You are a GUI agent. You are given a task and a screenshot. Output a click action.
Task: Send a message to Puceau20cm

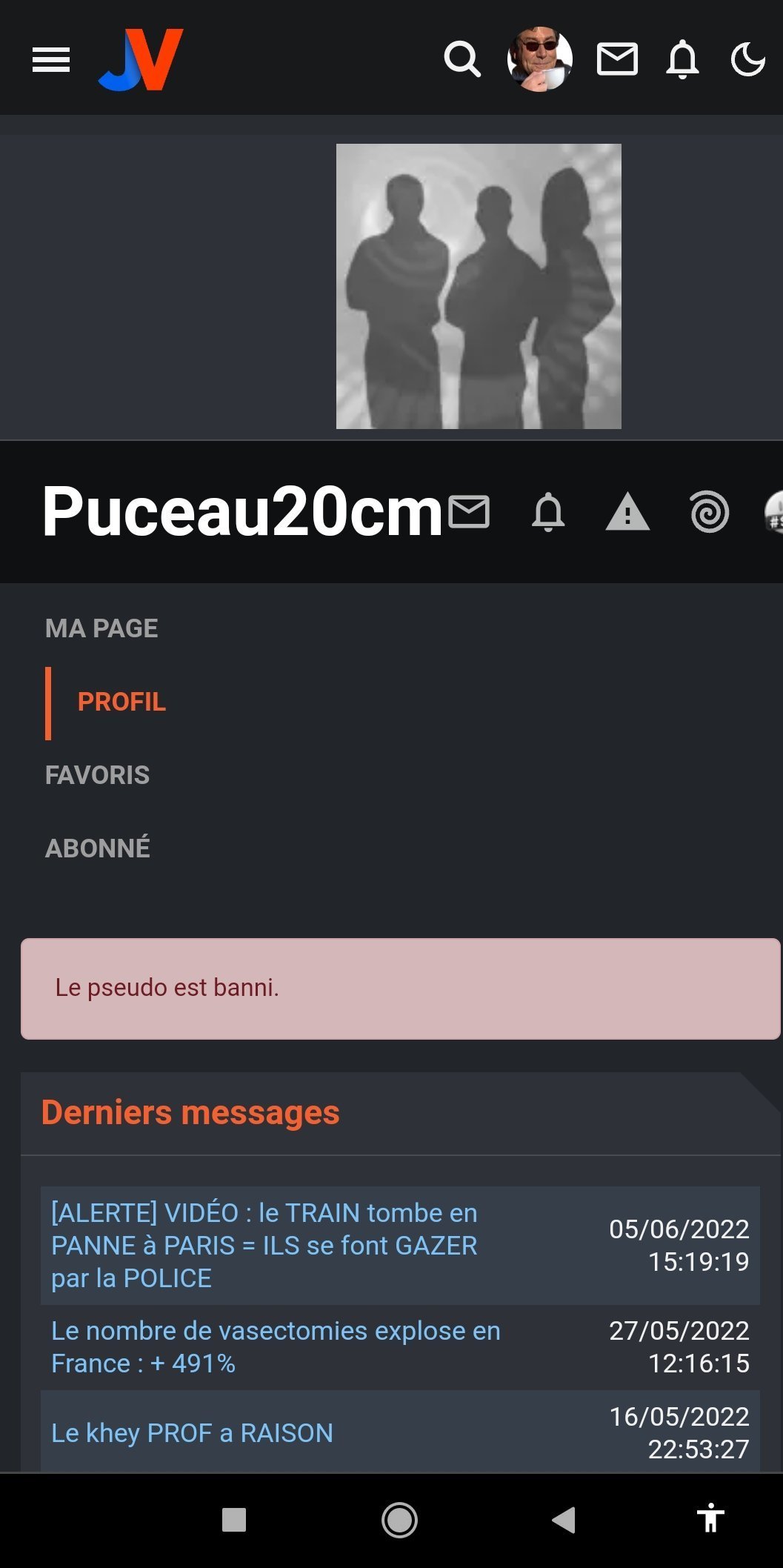point(469,511)
